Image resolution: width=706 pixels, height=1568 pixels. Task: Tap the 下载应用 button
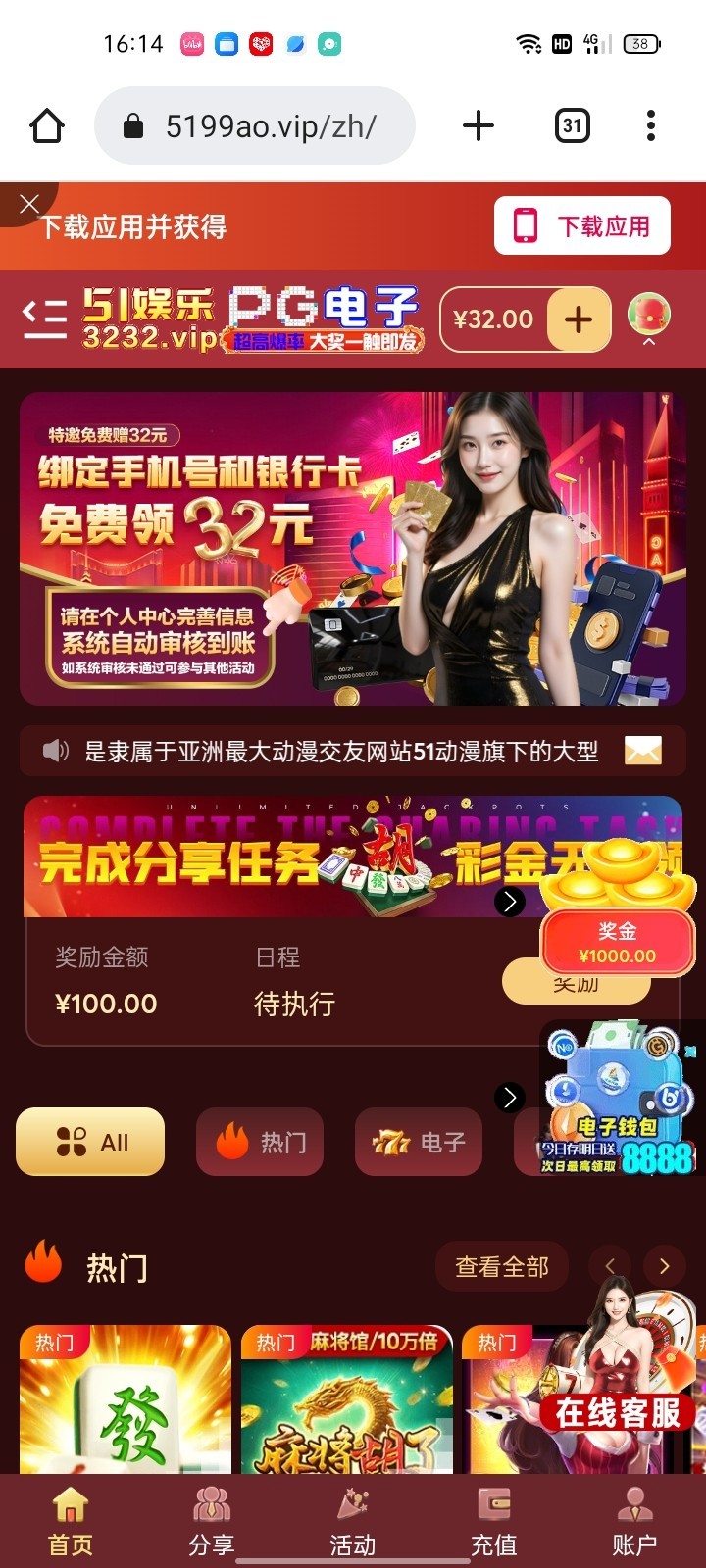582,226
